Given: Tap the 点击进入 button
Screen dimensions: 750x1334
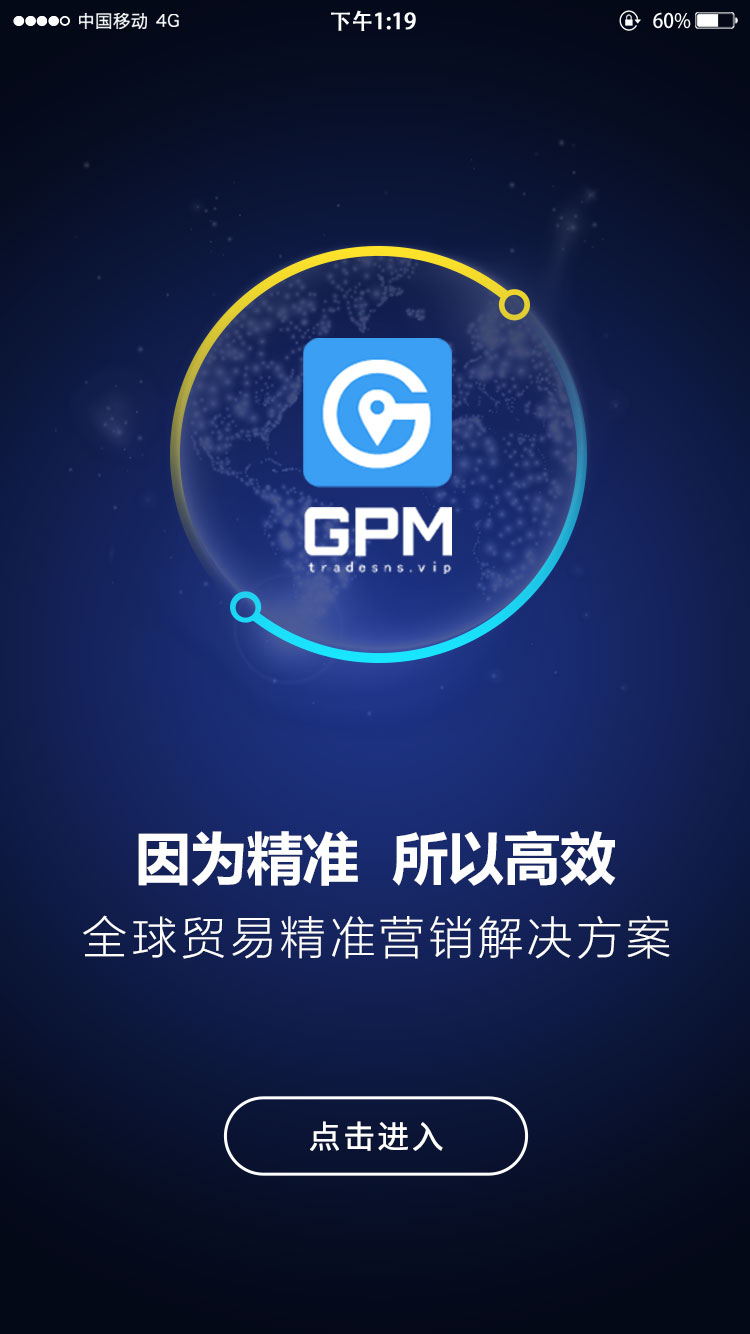Looking at the screenshot, I should pyautogui.click(x=375, y=1136).
